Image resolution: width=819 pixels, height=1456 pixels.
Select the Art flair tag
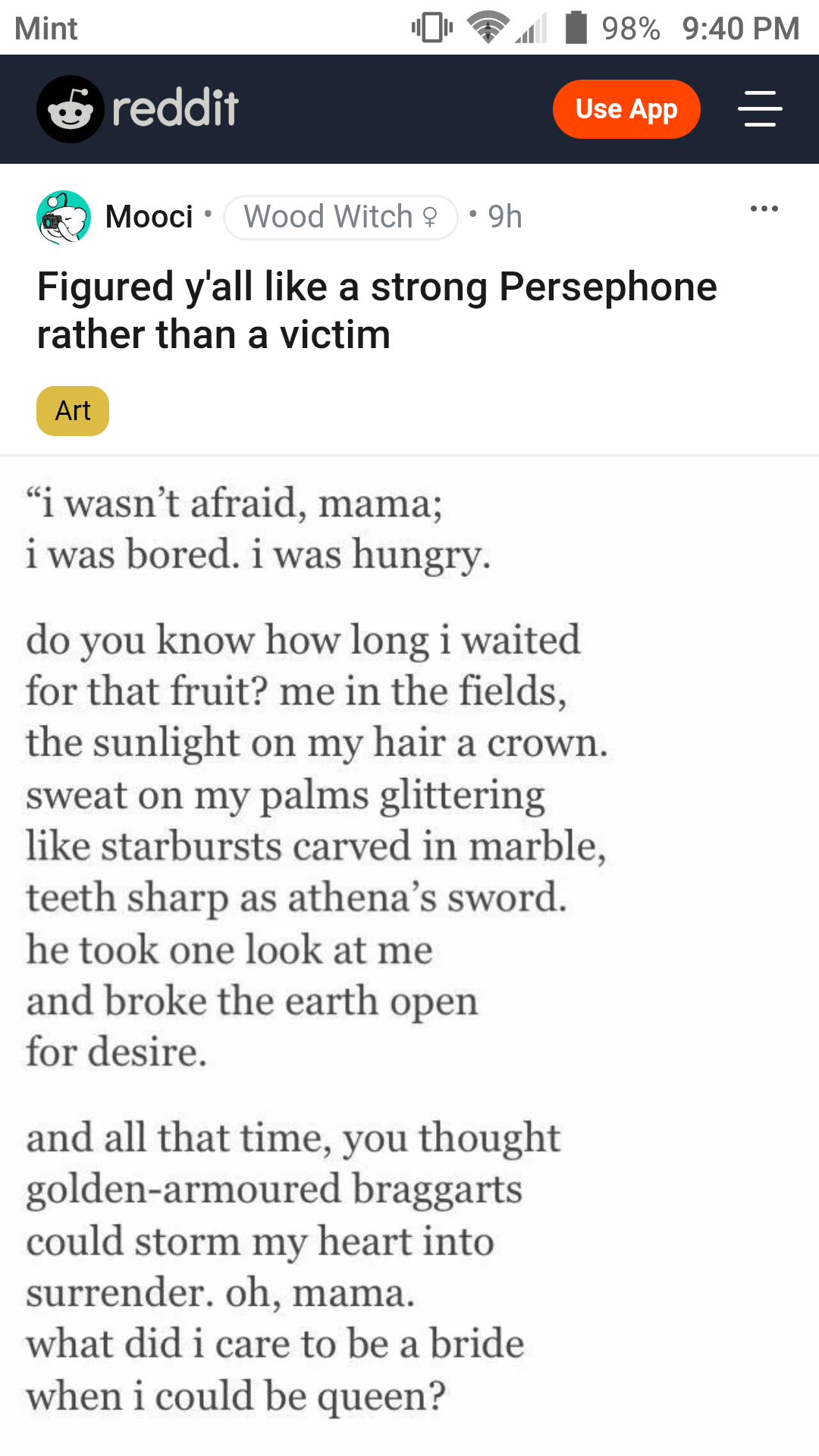(x=73, y=411)
